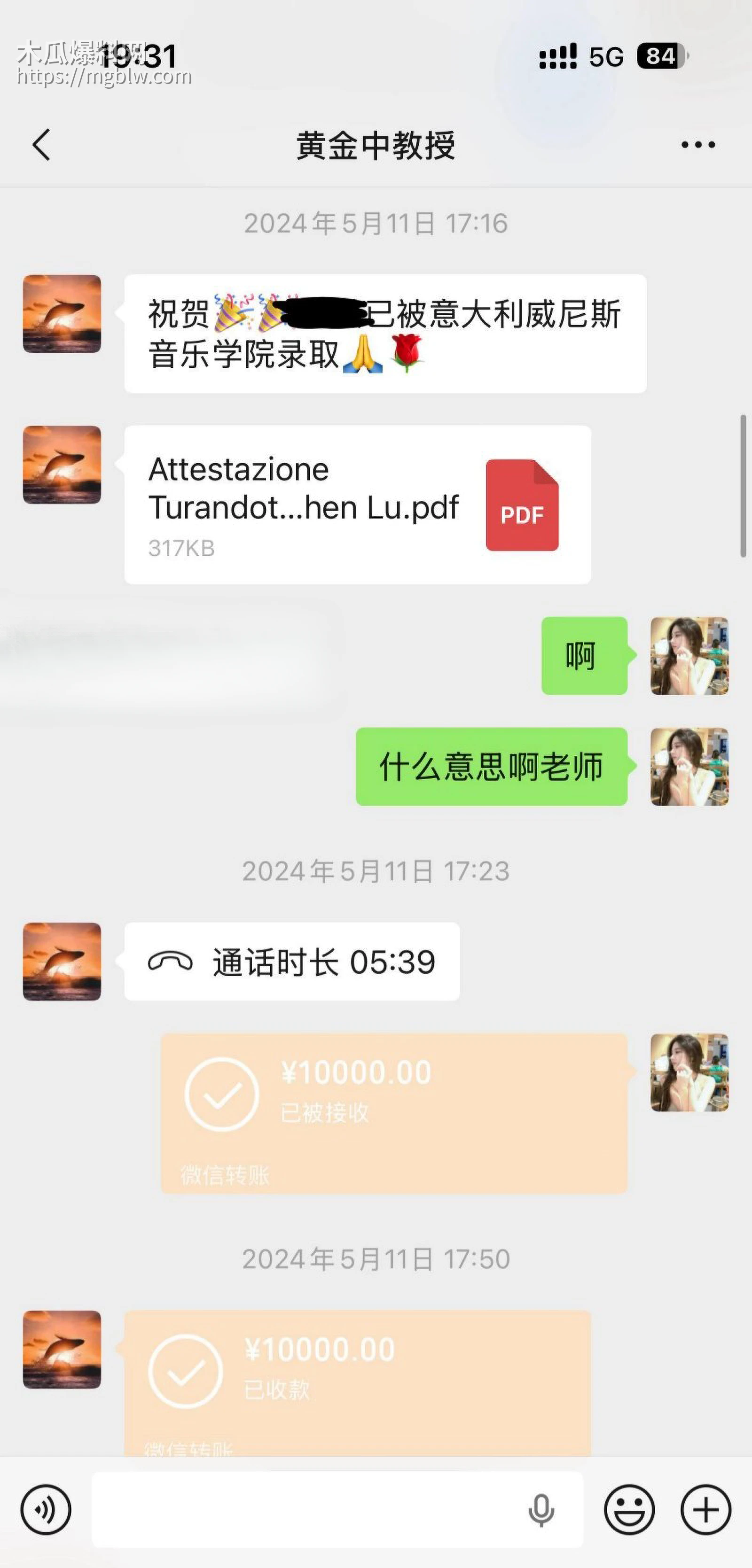The height and width of the screenshot is (1568, 752).
Task: Tap the phone icon on the call record
Action: click(x=172, y=961)
